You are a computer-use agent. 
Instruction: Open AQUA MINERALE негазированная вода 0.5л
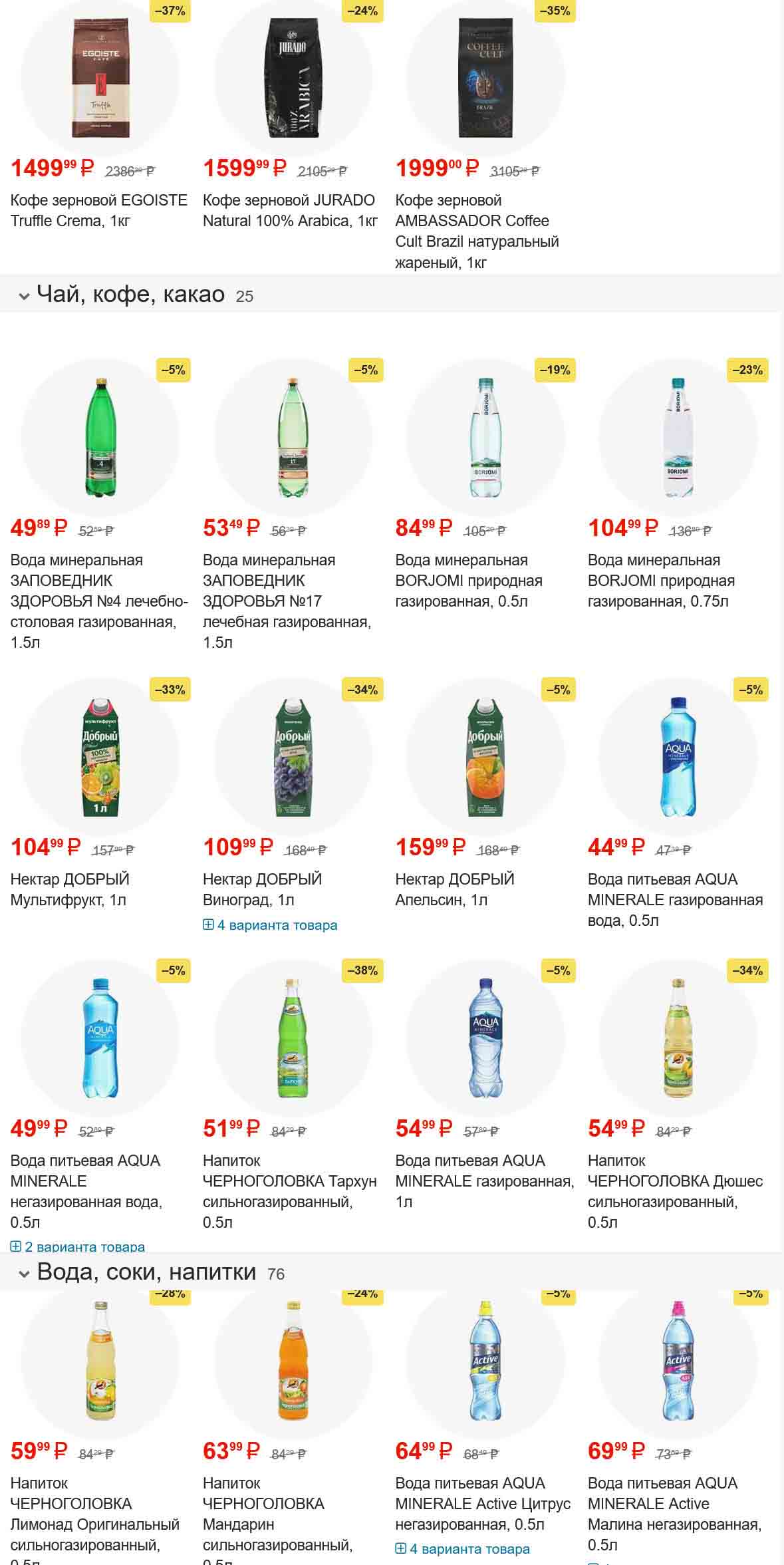86,1191
